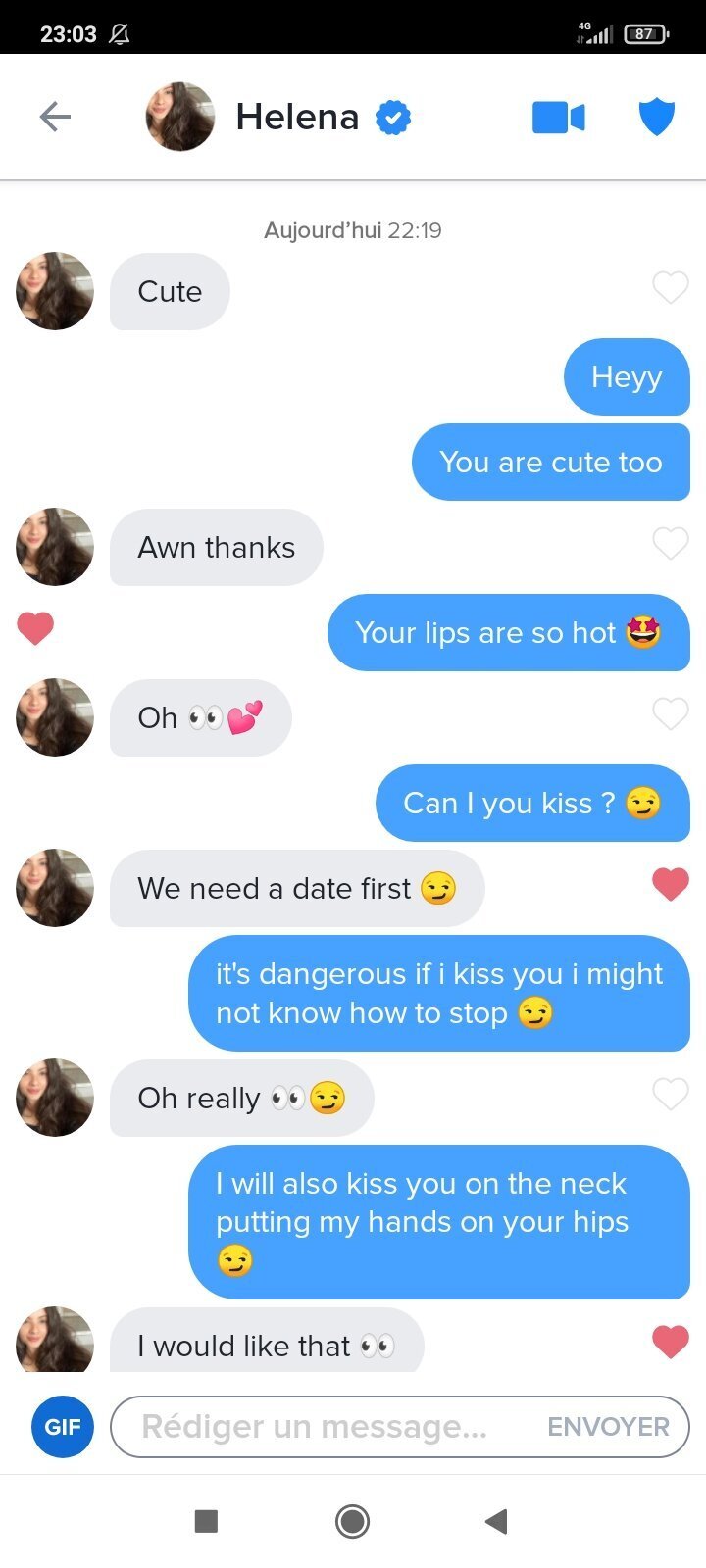
Task: Go back using the top-left arrow
Action: point(55,118)
